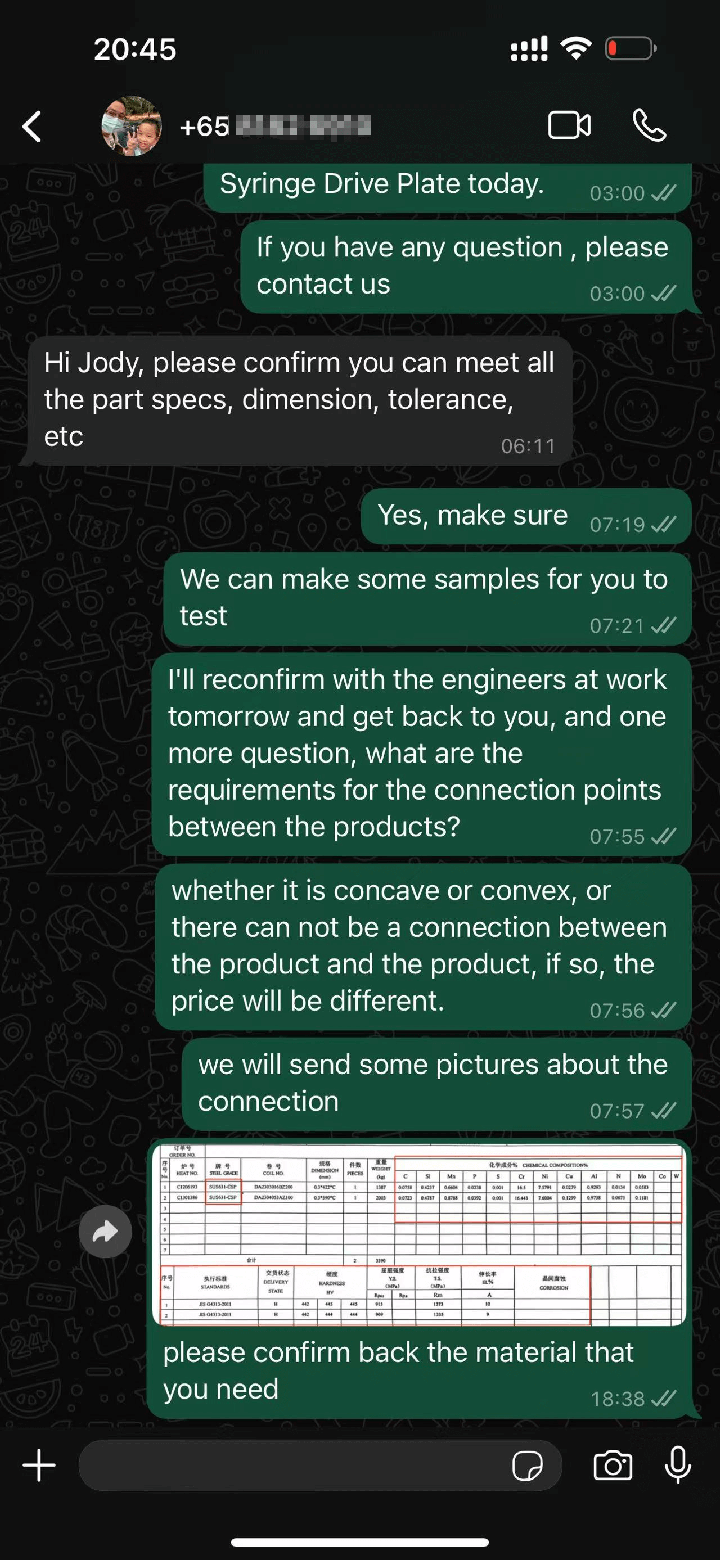Open the attachment plus menu

point(39,1466)
